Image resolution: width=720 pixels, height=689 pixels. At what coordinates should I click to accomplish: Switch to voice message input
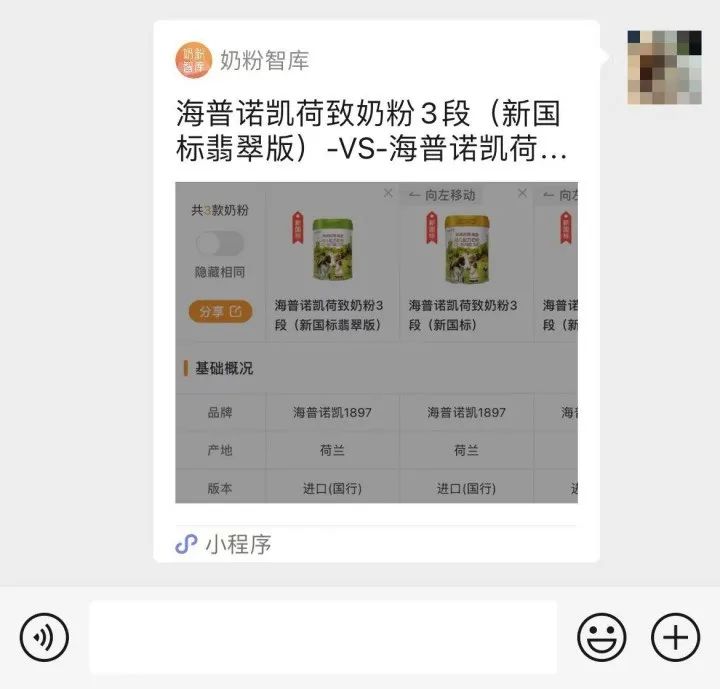coord(44,637)
